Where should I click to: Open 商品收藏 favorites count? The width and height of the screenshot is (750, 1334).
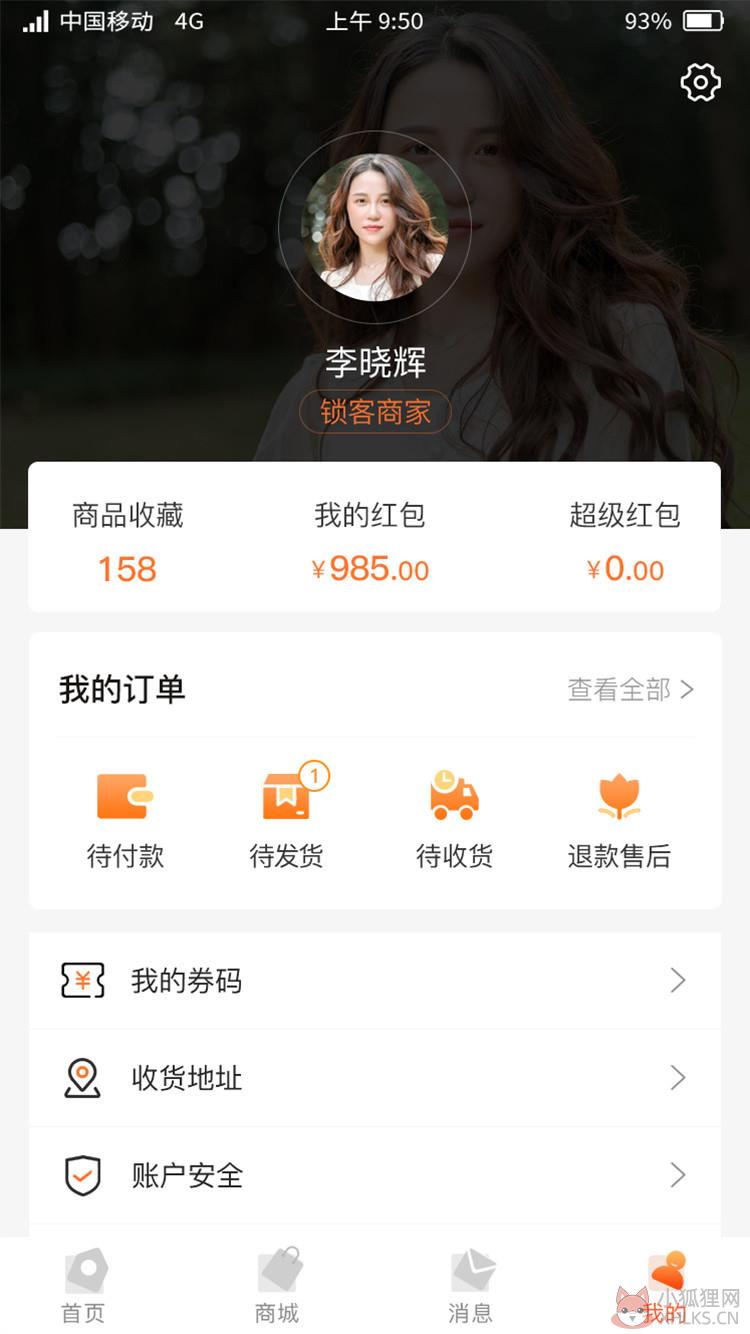pyautogui.click(x=127, y=543)
